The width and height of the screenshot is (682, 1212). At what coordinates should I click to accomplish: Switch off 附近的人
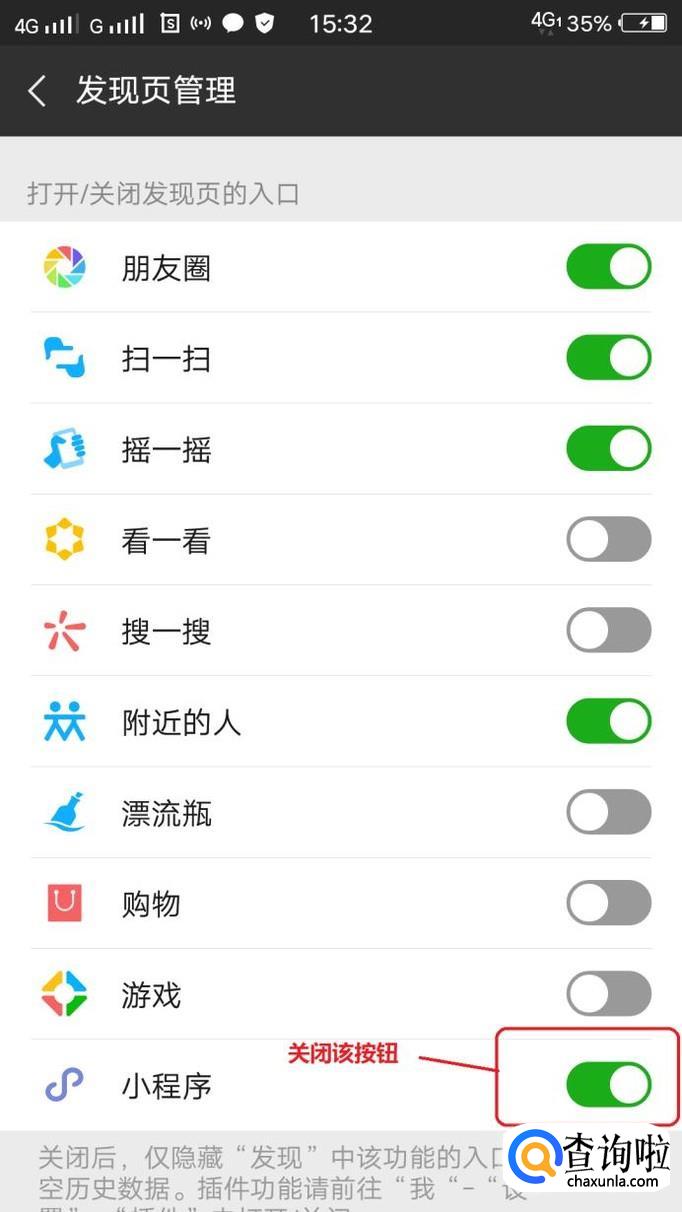pos(608,721)
